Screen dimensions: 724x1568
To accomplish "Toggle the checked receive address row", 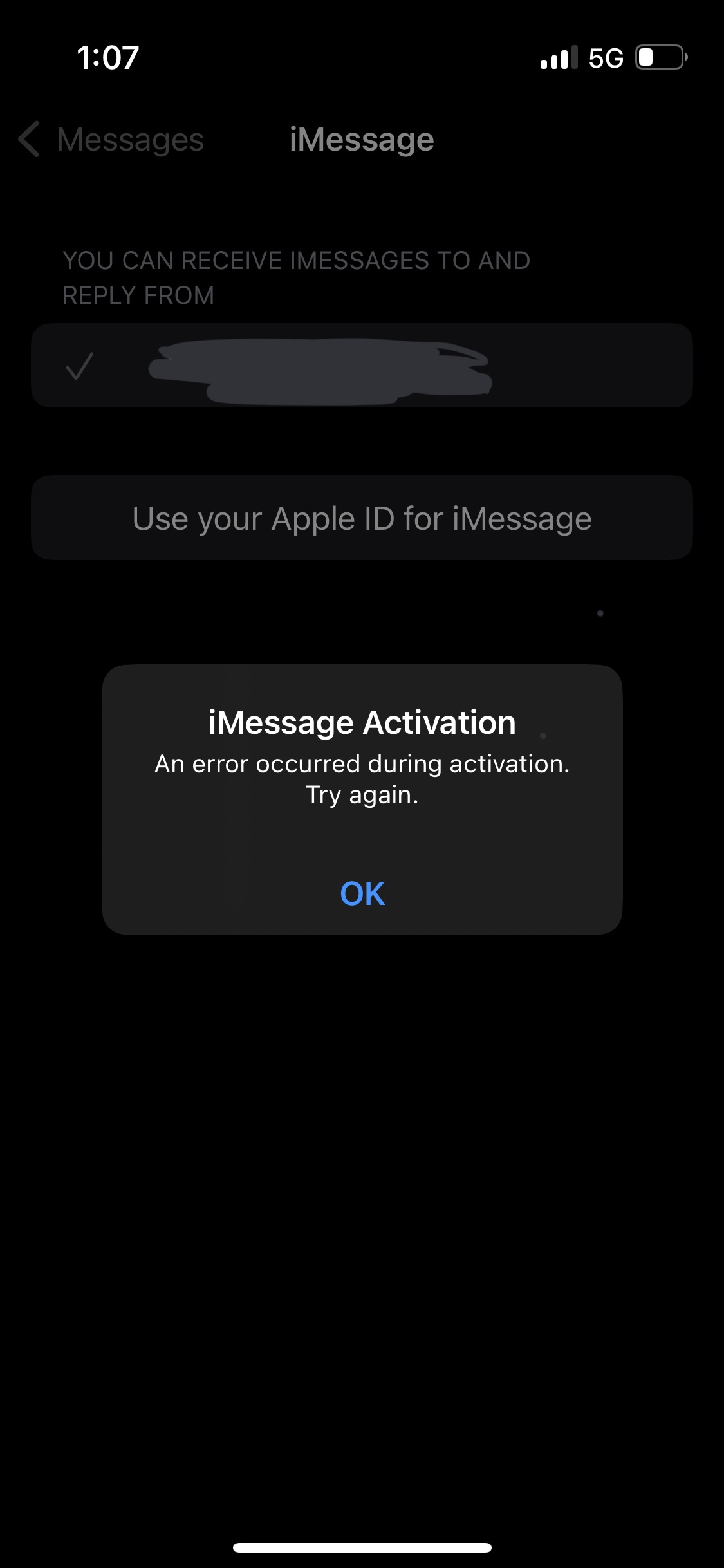I will point(362,366).
